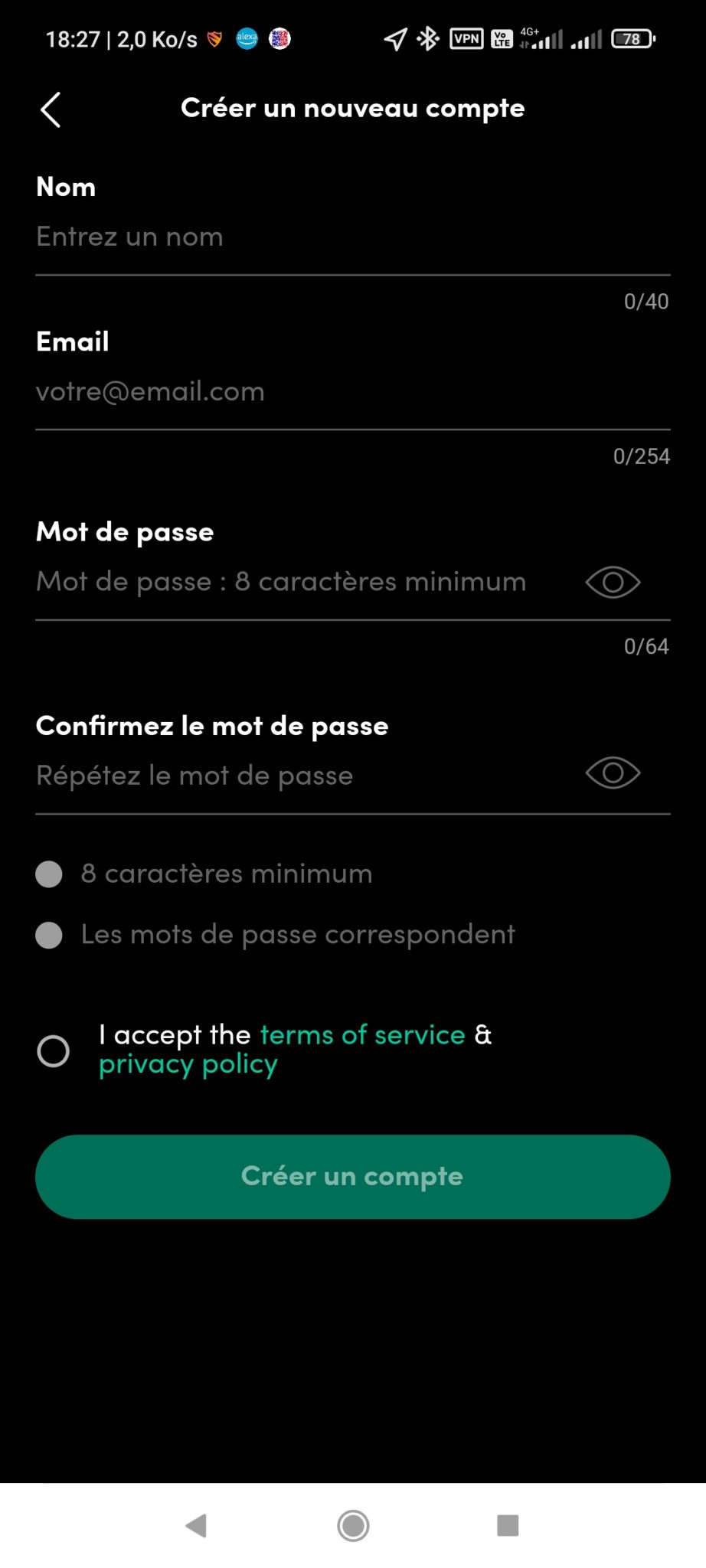Open recent apps from navigation bar
Viewport: 706px width, 1568px height.
[x=508, y=1525]
